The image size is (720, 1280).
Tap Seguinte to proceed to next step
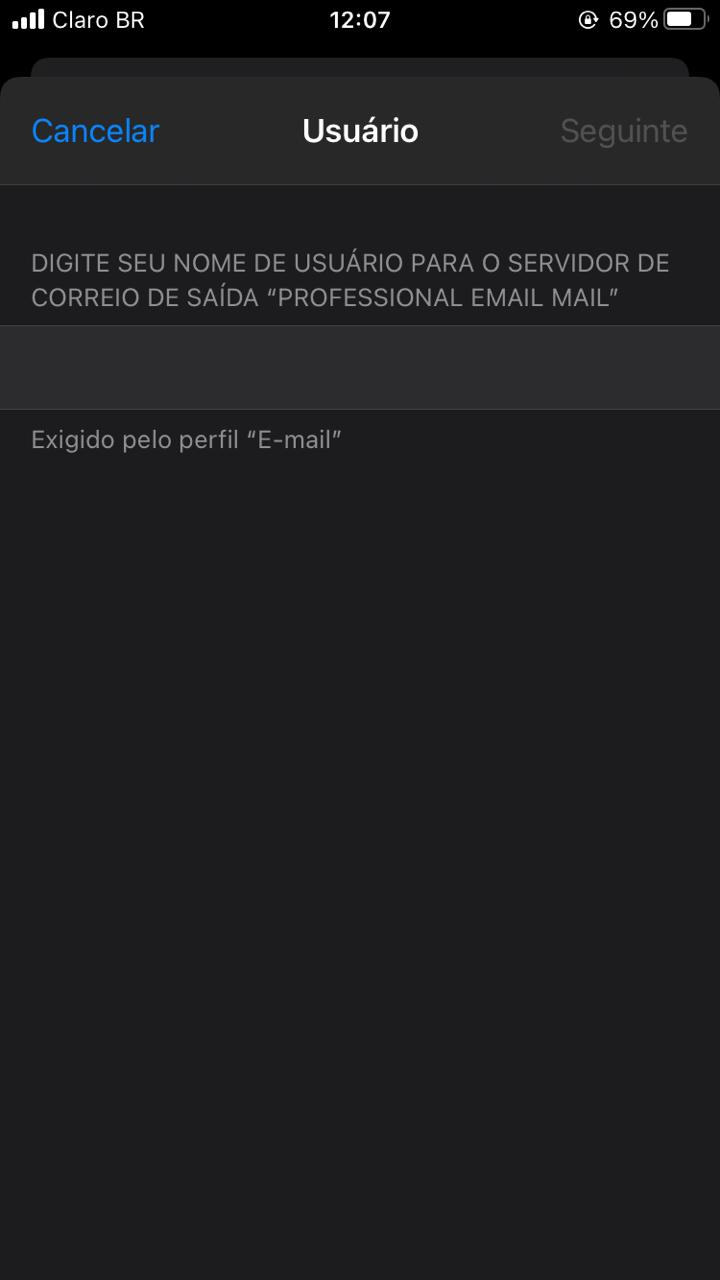(x=623, y=131)
